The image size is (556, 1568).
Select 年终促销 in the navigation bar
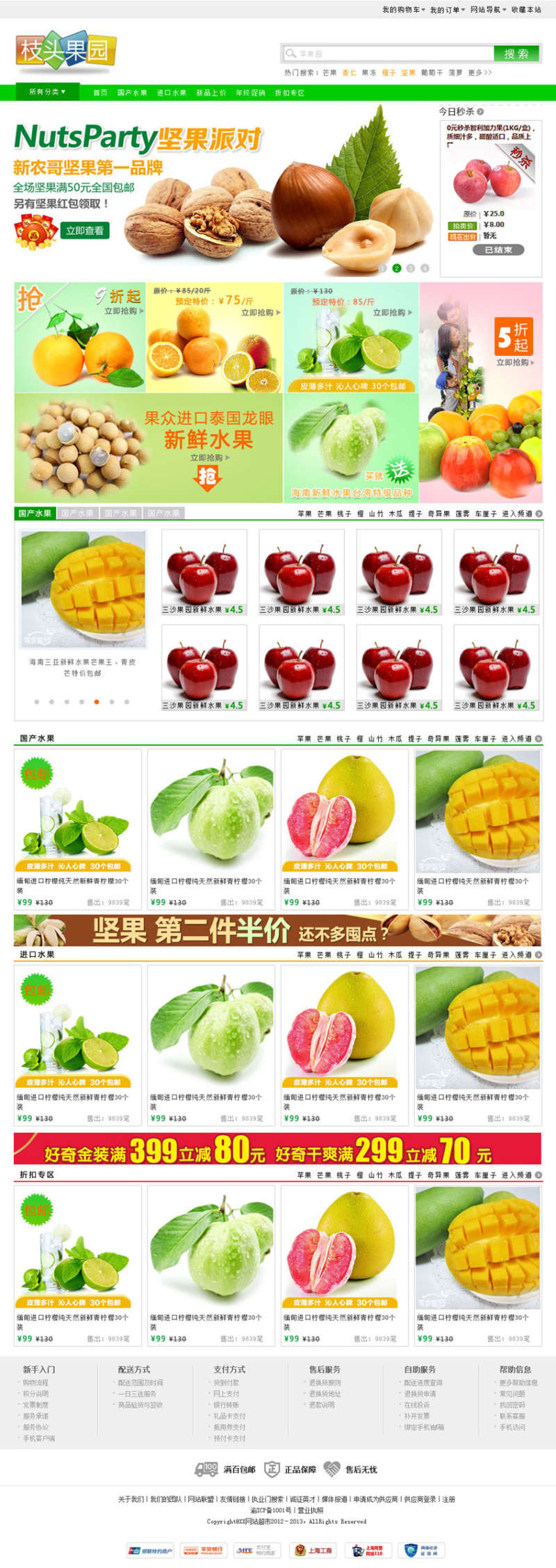[250, 92]
